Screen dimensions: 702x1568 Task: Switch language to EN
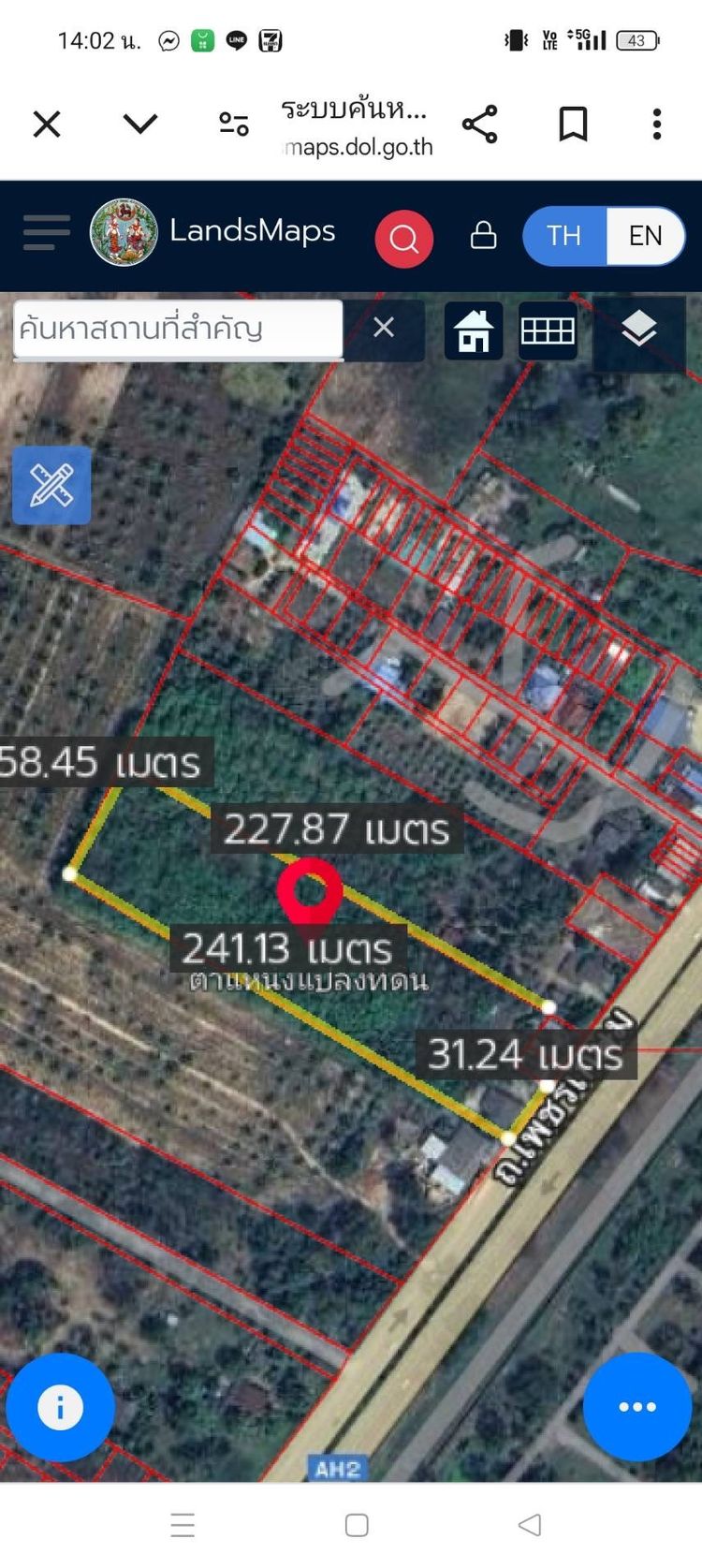coord(645,236)
